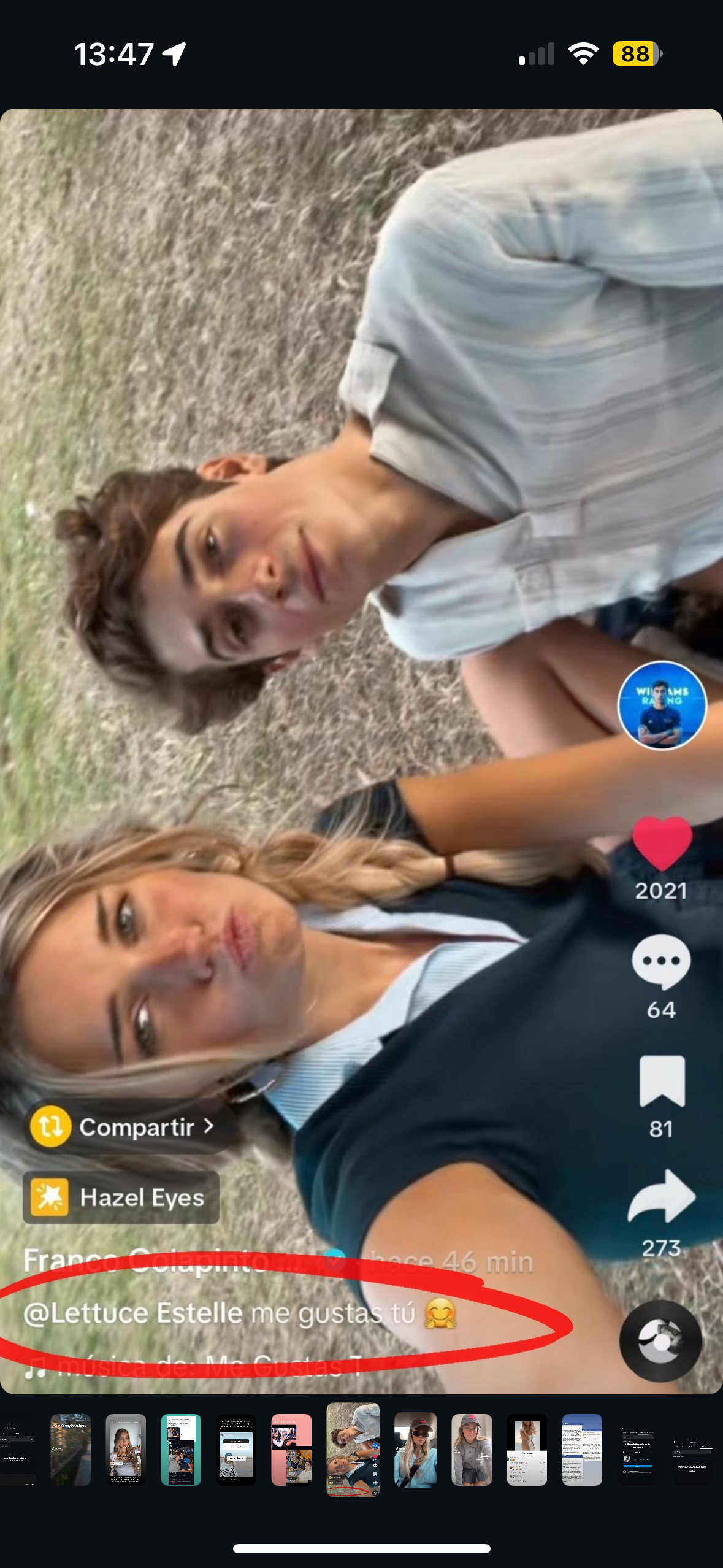
Task: Select the thumbnail showing a share sheet
Action: tap(527, 1450)
